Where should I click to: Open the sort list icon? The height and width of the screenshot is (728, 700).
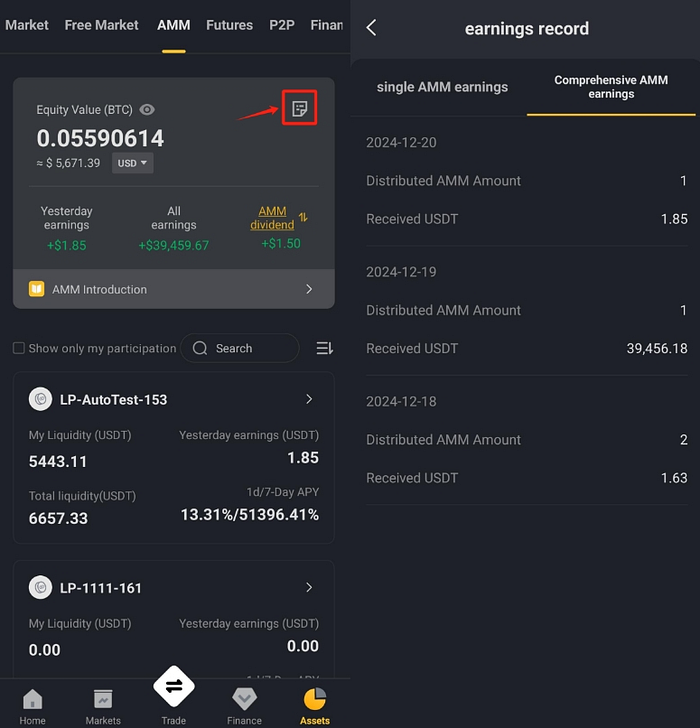click(x=324, y=348)
